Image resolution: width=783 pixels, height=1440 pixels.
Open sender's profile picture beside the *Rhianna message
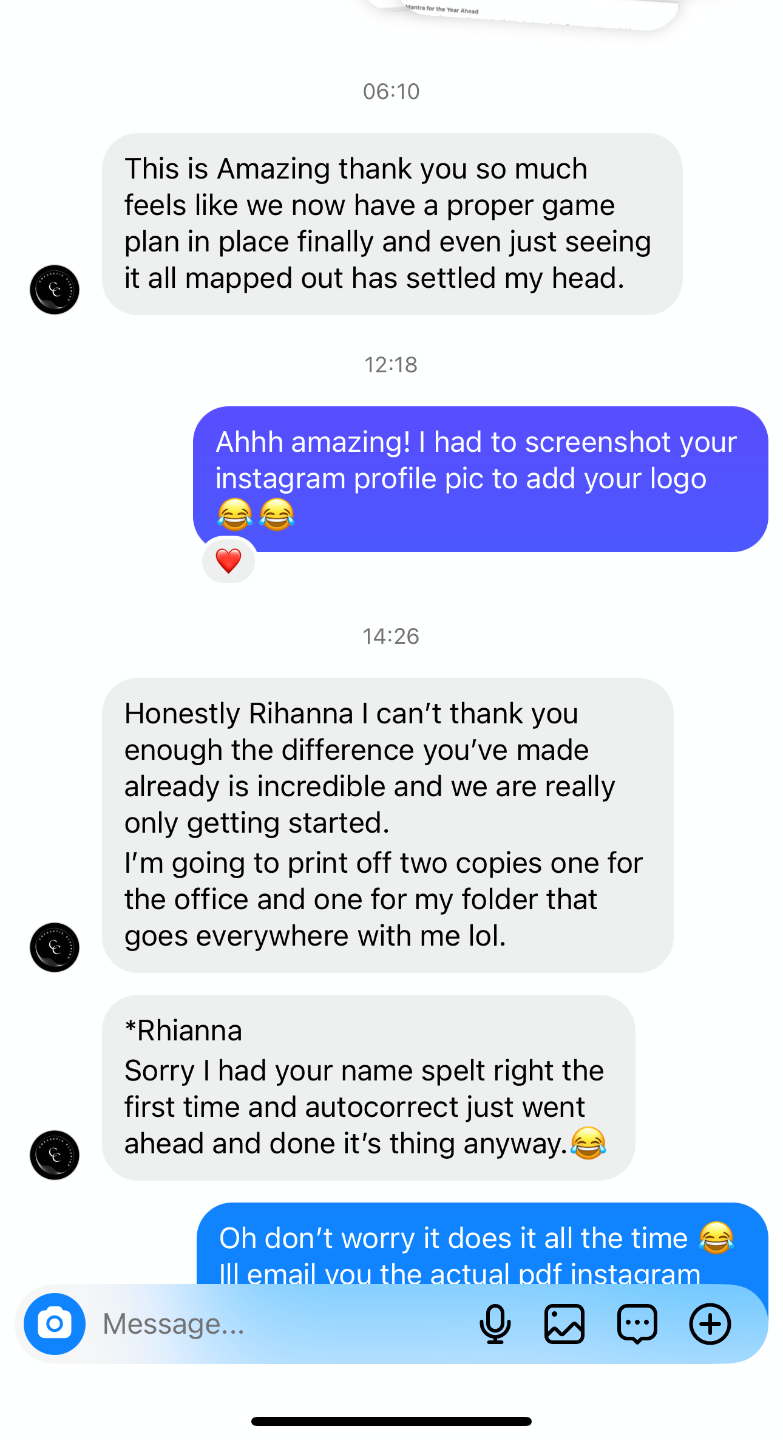click(x=54, y=1155)
